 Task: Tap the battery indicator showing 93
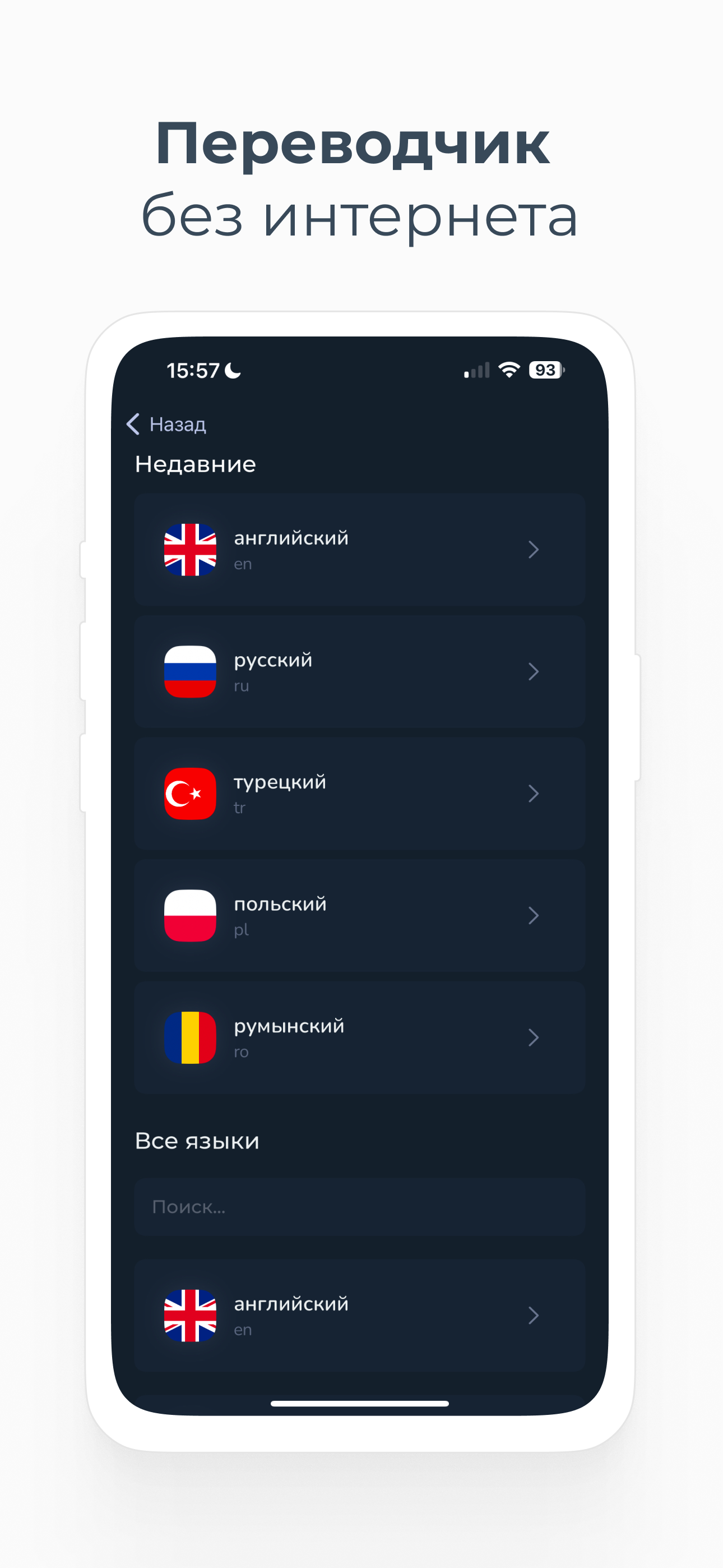tap(546, 370)
